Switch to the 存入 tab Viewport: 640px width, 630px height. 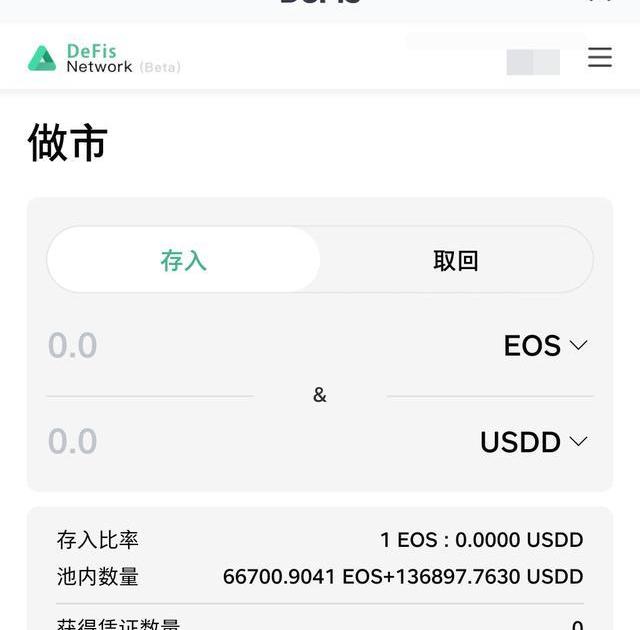pos(184,260)
